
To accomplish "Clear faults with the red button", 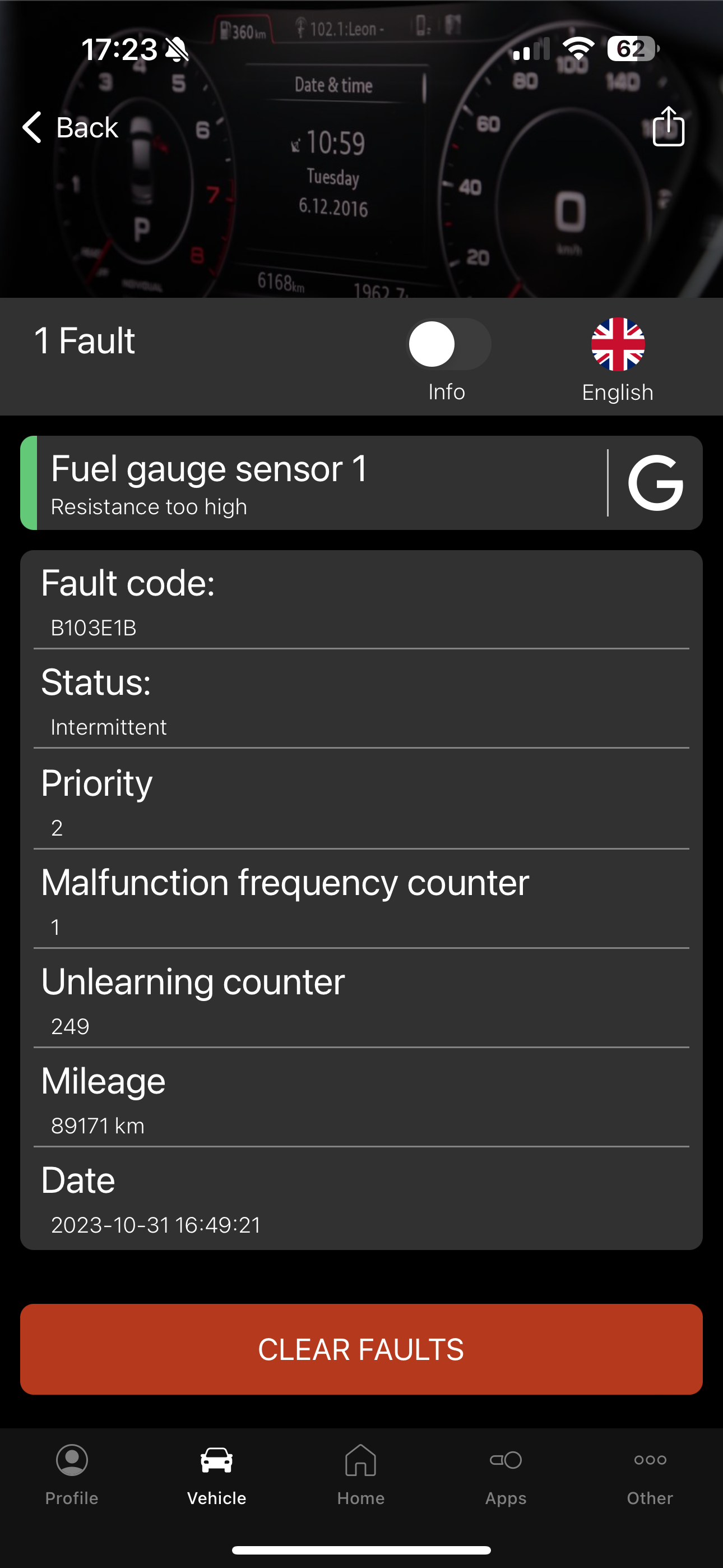I will (361, 1349).
